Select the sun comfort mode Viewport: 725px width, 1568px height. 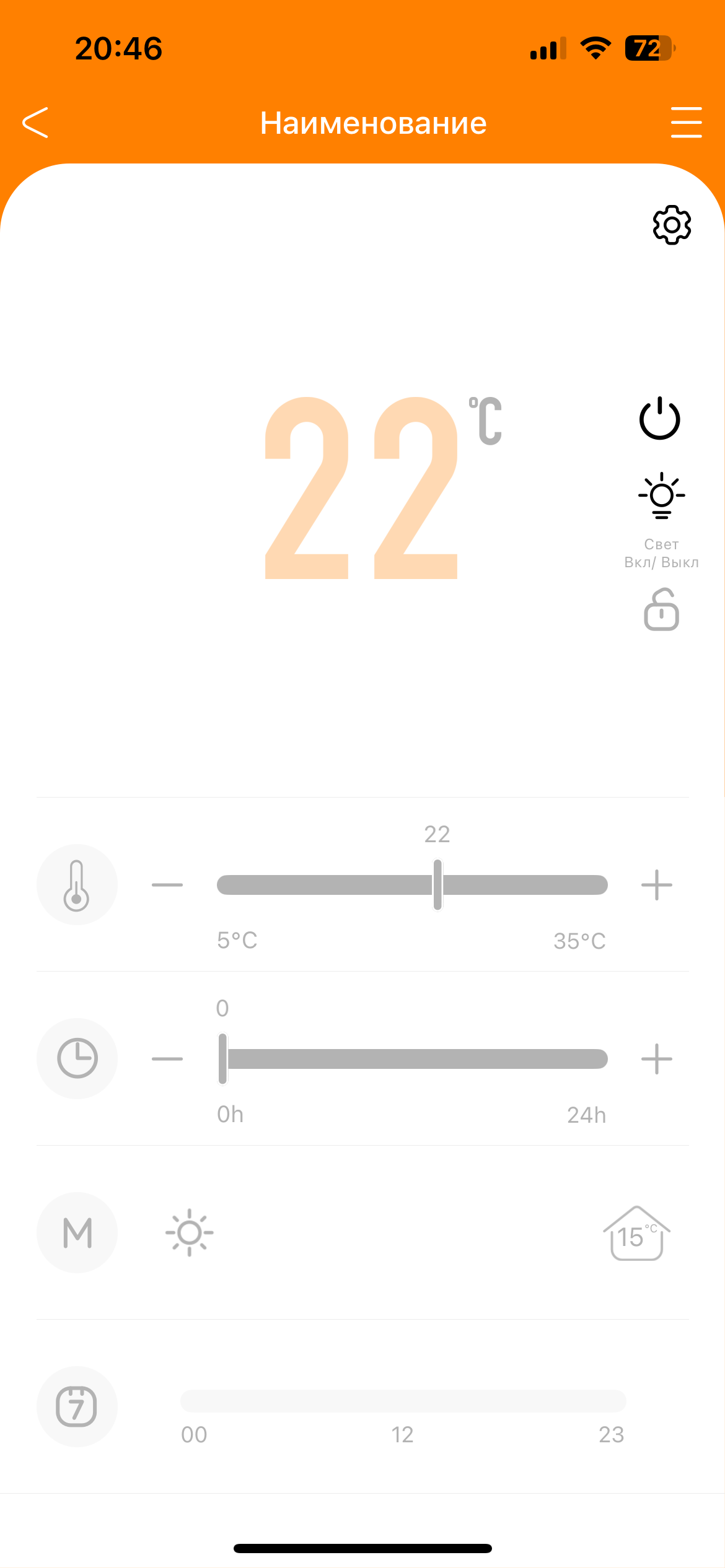click(189, 1232)
